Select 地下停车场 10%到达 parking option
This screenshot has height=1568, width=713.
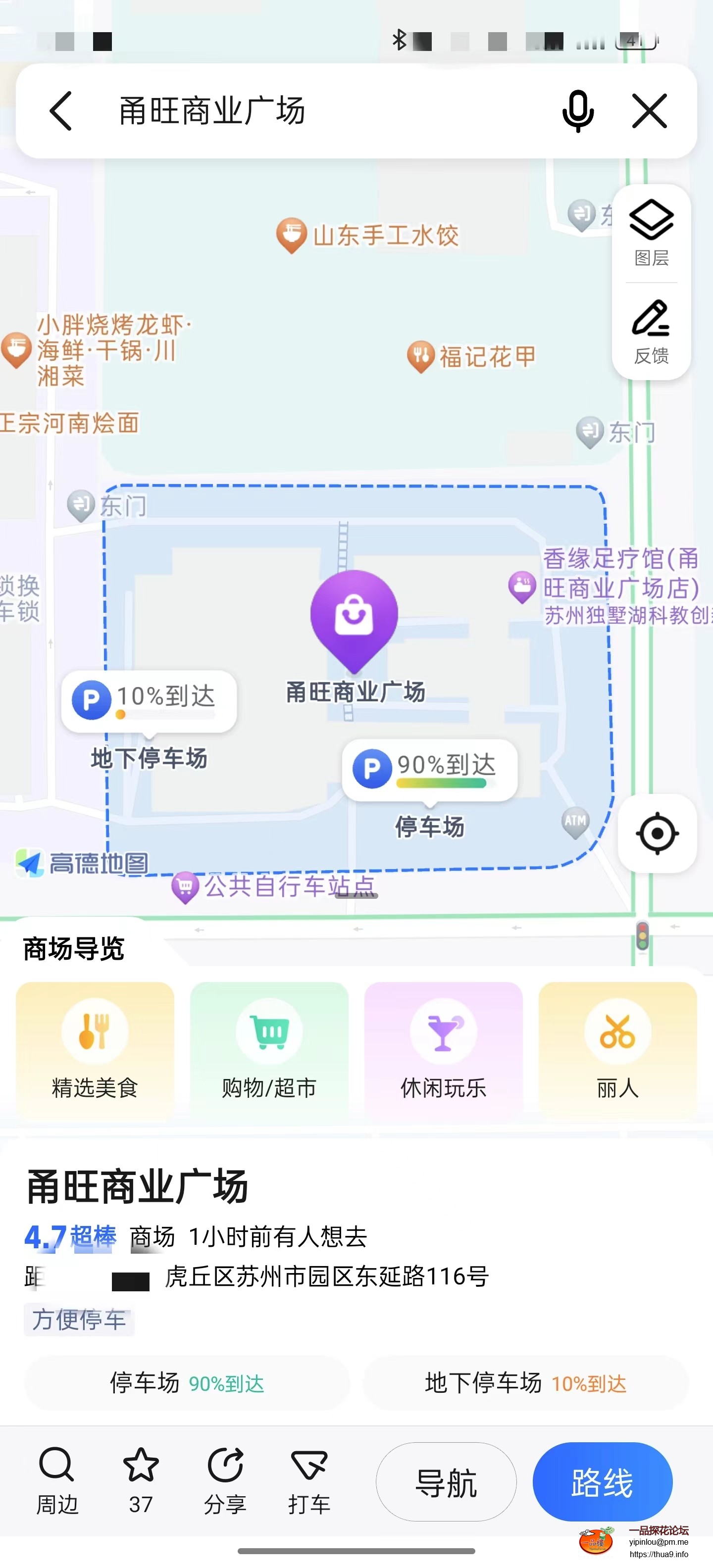tap(148, 701)
